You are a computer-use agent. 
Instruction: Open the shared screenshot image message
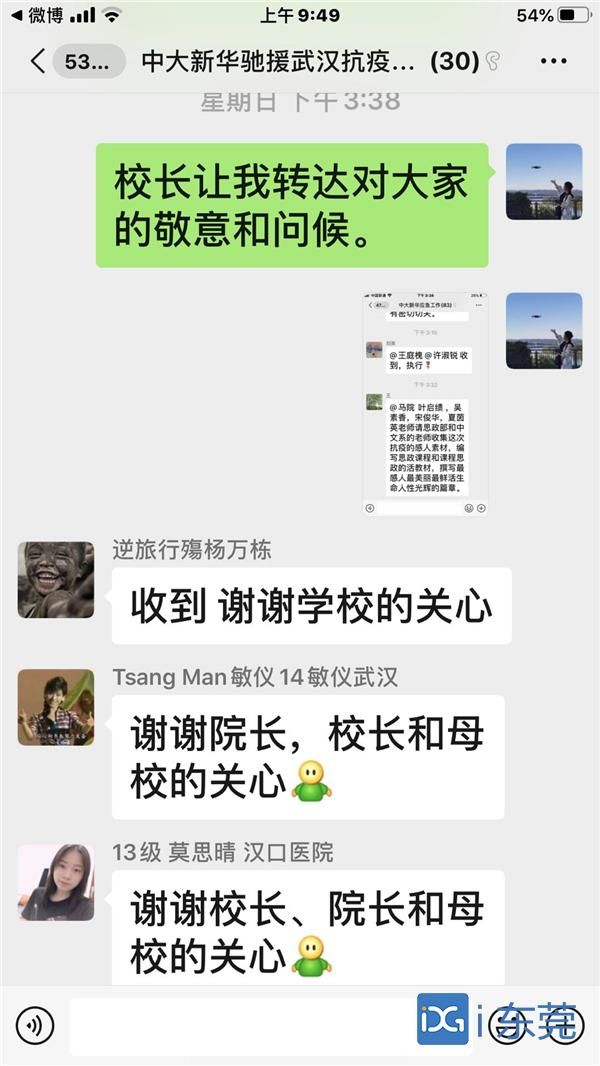[x=425, y=403]
